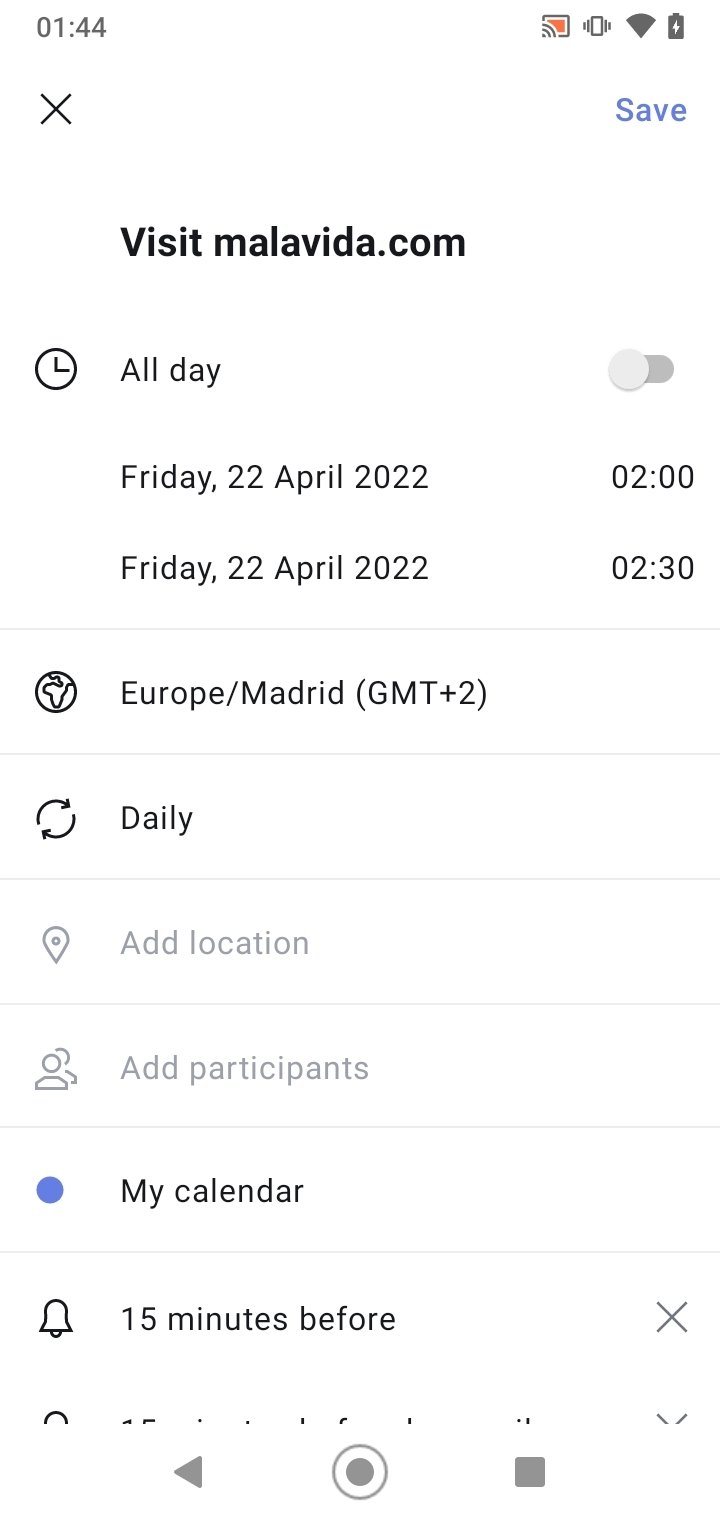720x1520 pixels.
Task: Edit the 15 minutes before reminder
Action: point(258,1319)
